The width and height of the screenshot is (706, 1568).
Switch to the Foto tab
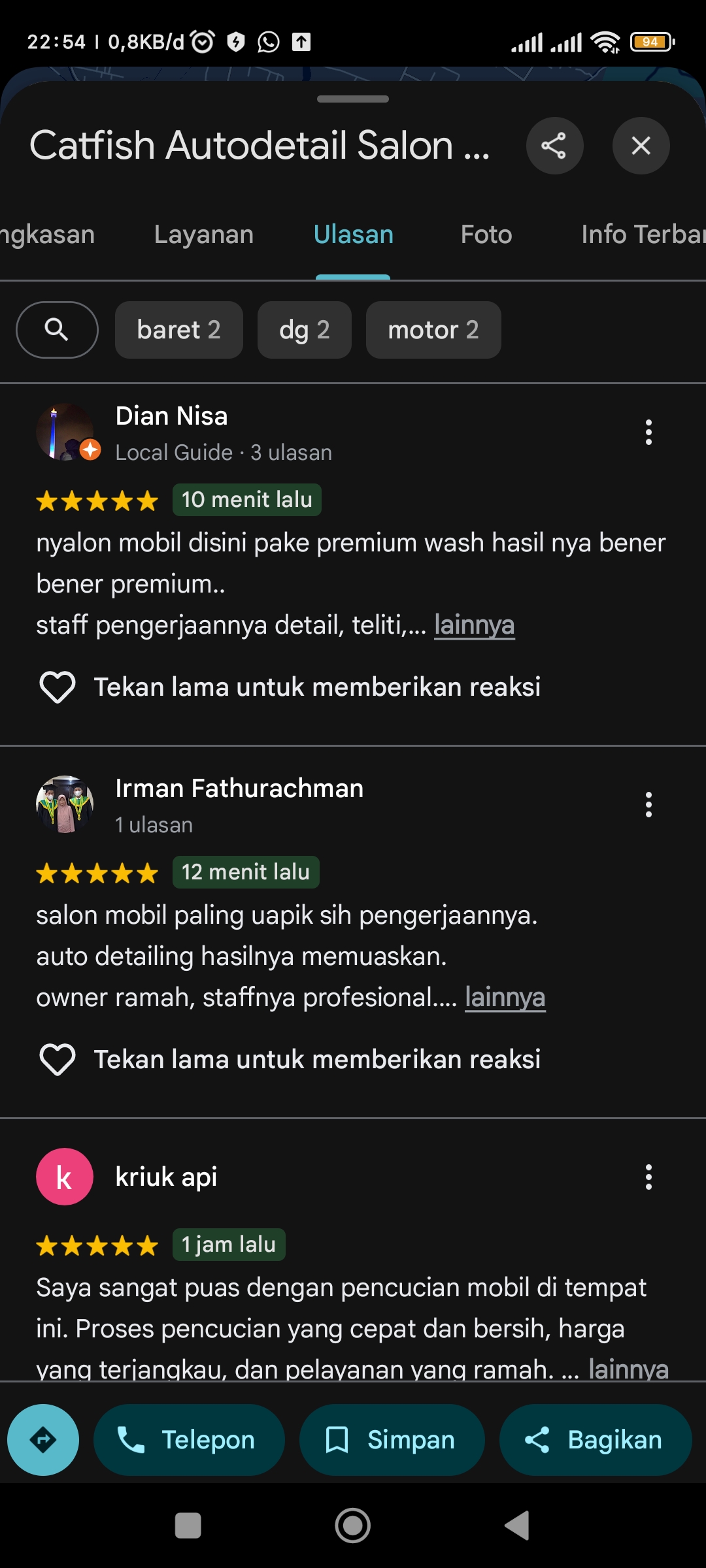(x=486, y=235)
